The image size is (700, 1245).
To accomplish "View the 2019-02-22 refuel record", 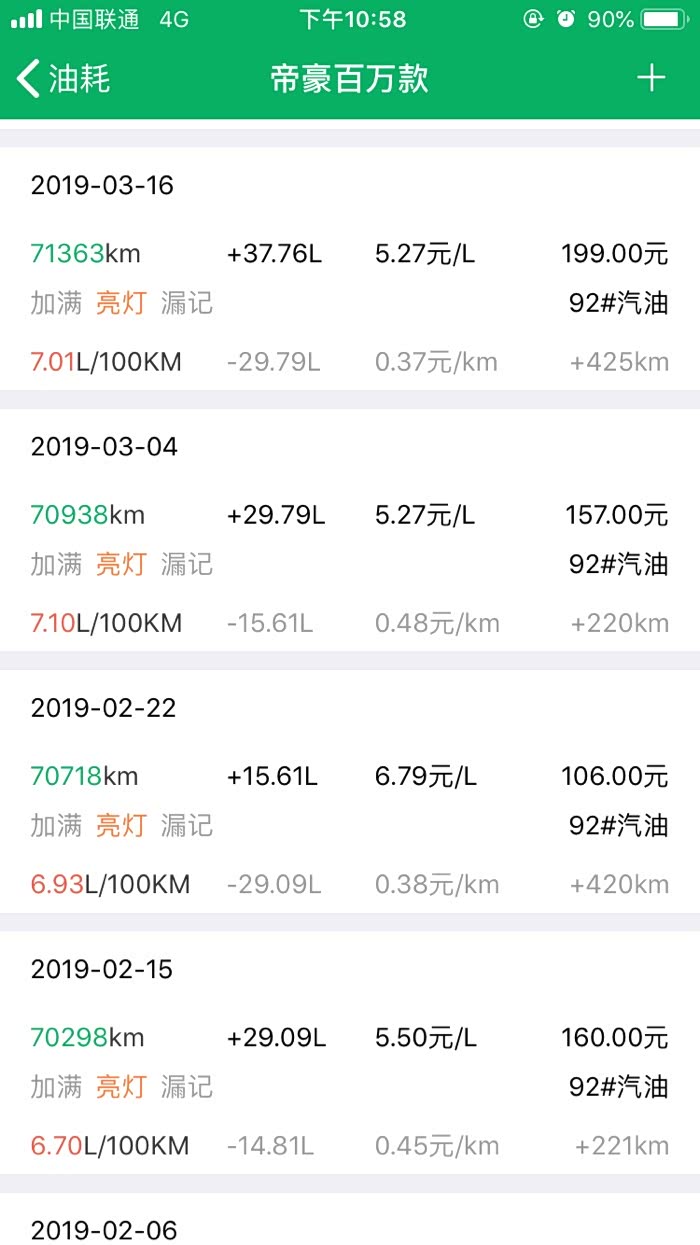I will (x=350, y=792).
